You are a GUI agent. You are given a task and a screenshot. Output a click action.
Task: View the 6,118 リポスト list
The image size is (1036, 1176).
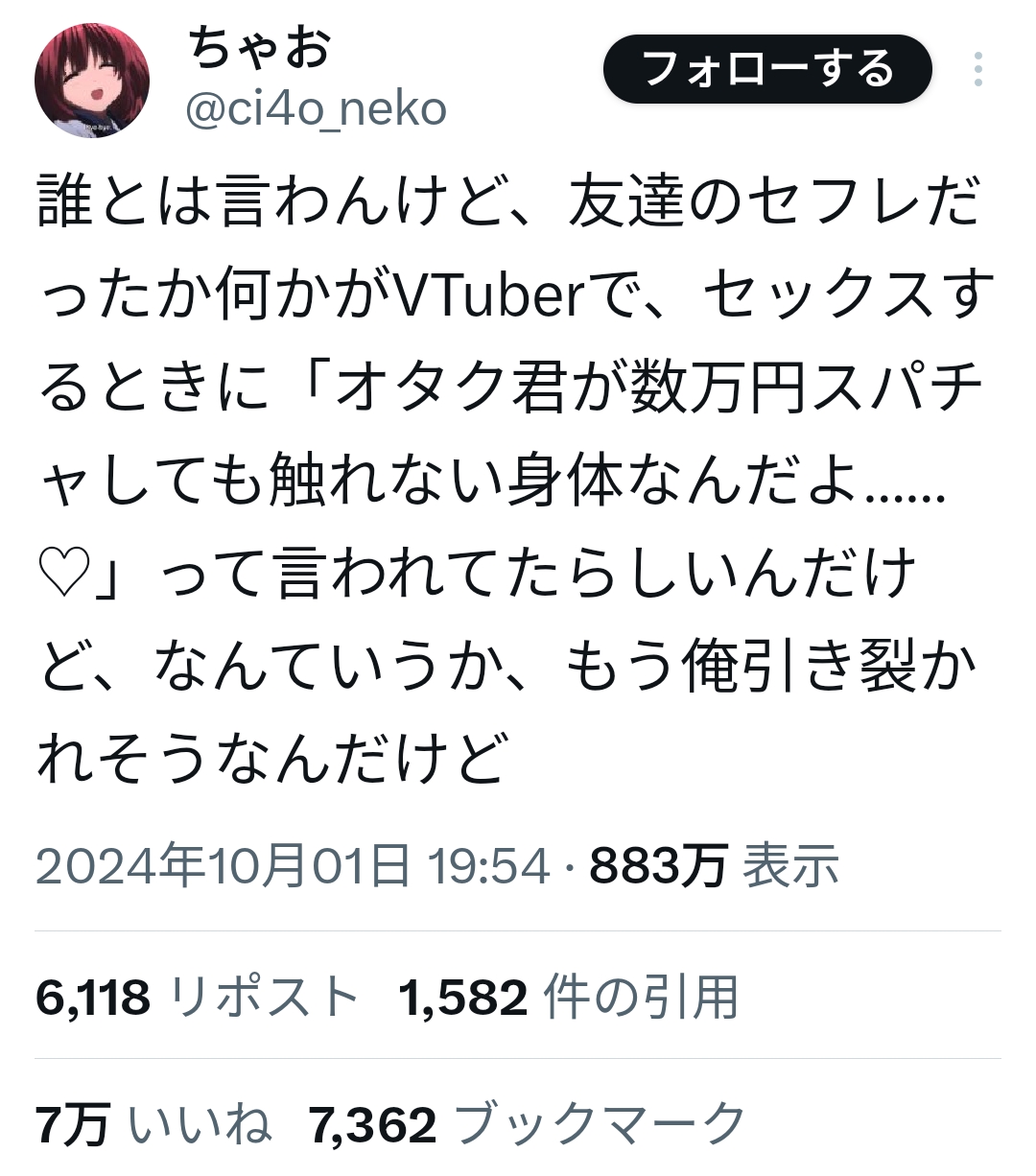click(197, 997)
